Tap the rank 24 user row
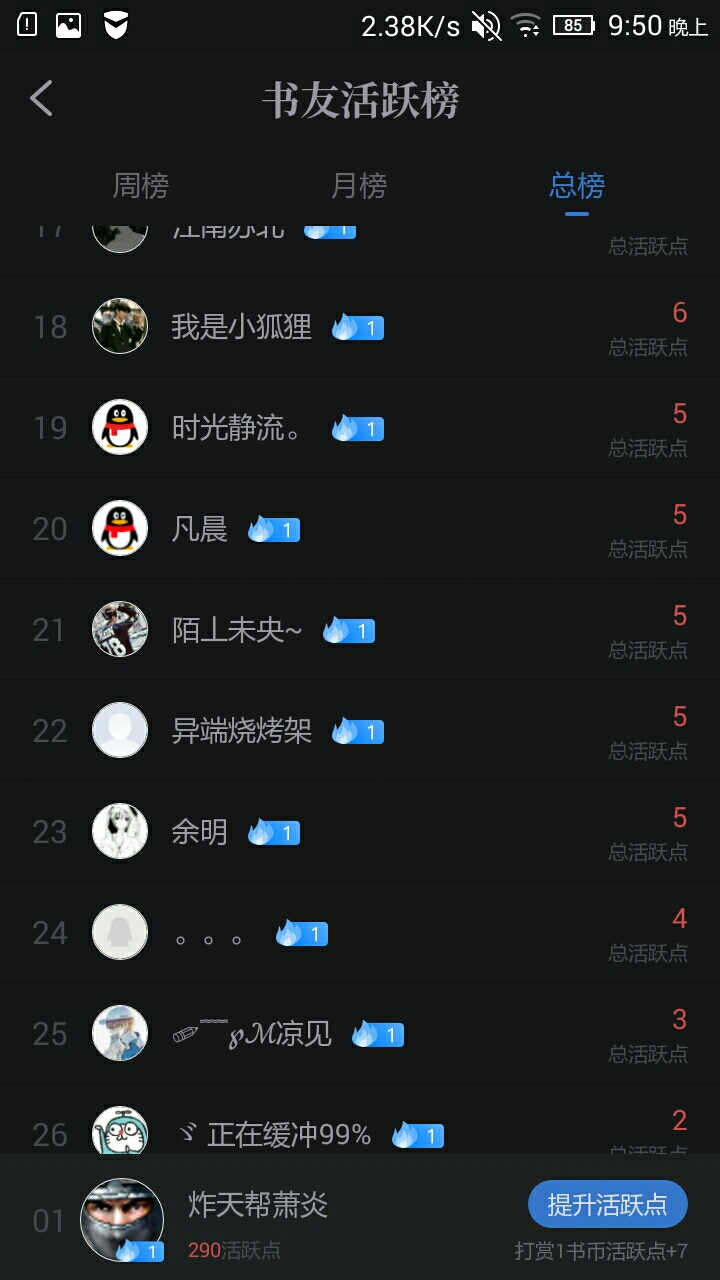 tap(210, 933)
